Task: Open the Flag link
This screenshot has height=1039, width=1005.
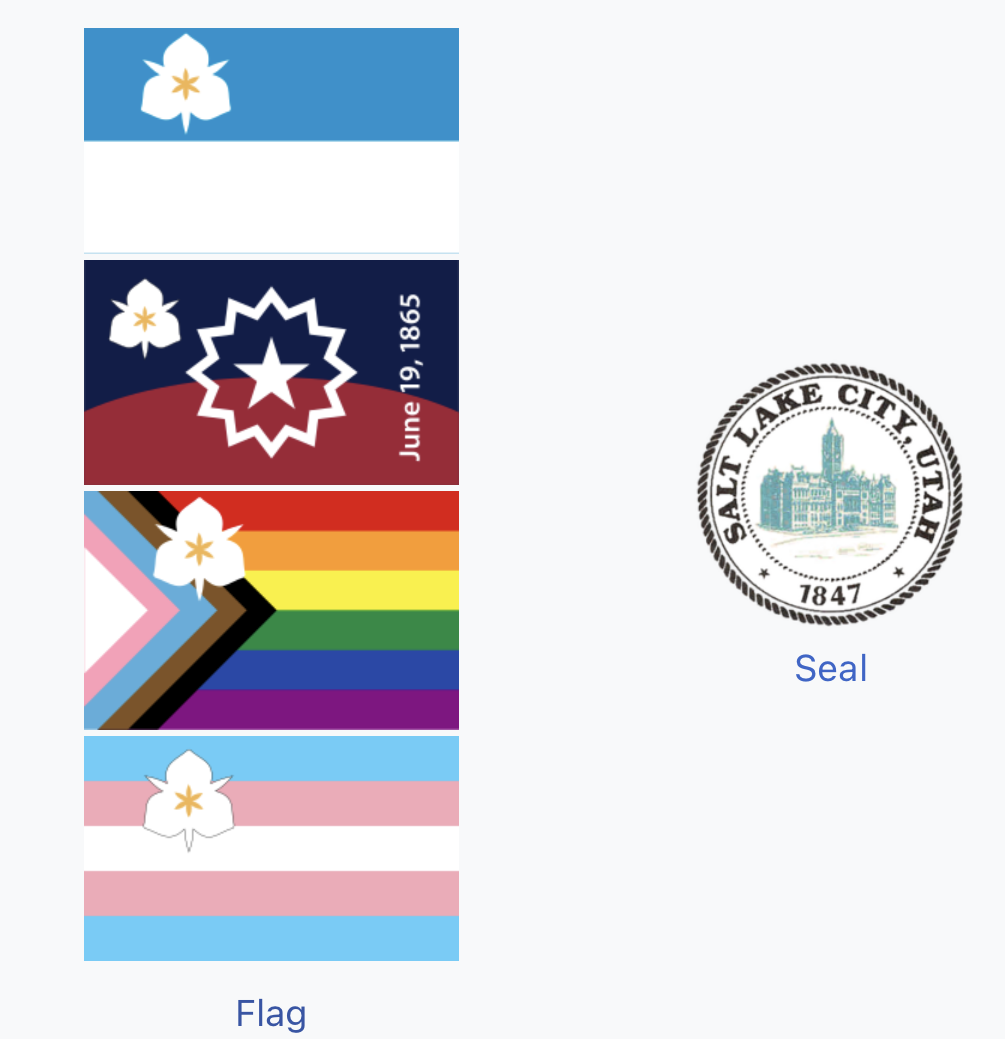Action: tap(271, 1013)
